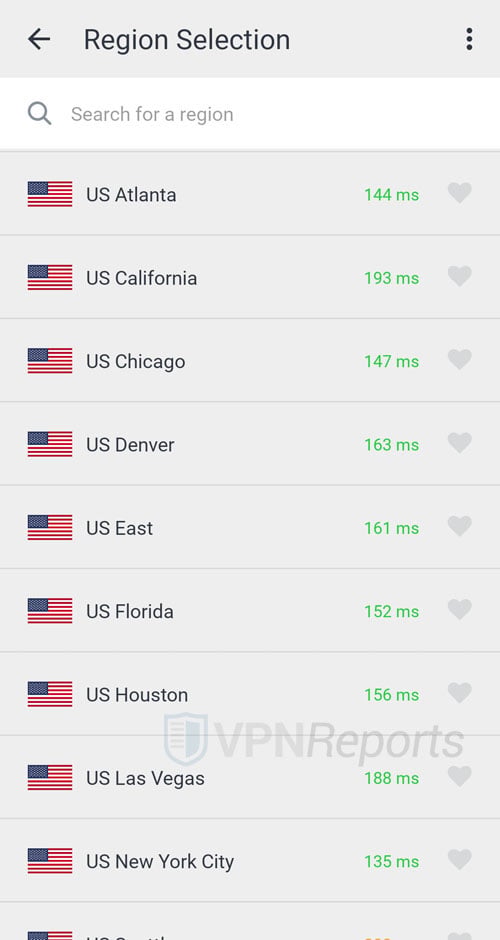The height and width of the screenshot is (940, 500).
Task: Open the three-dot overflow menu
Action: [469, 40]
